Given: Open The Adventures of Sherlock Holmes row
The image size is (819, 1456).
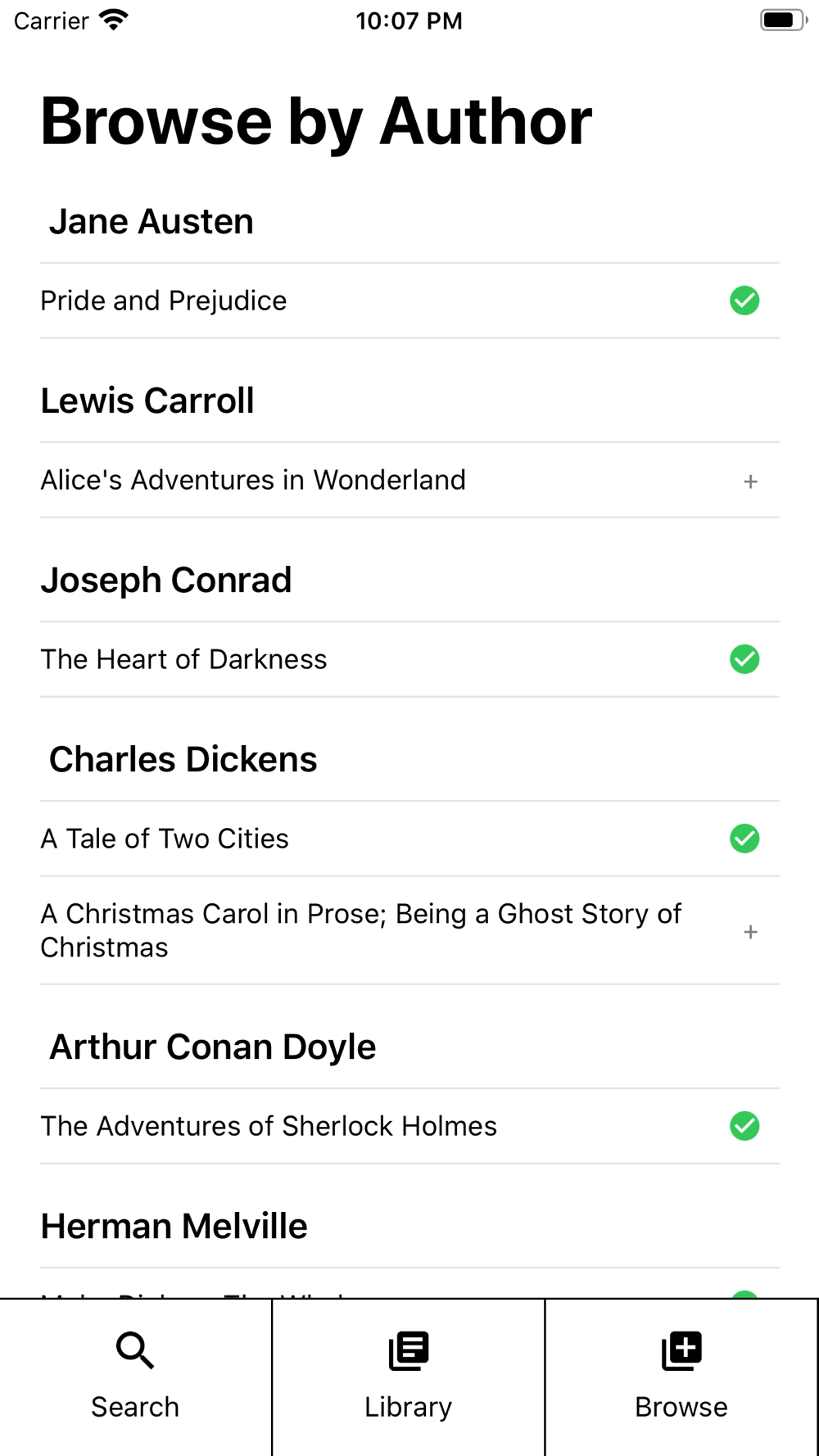Looking at the screenshot, I should [x=409, y=1126].
